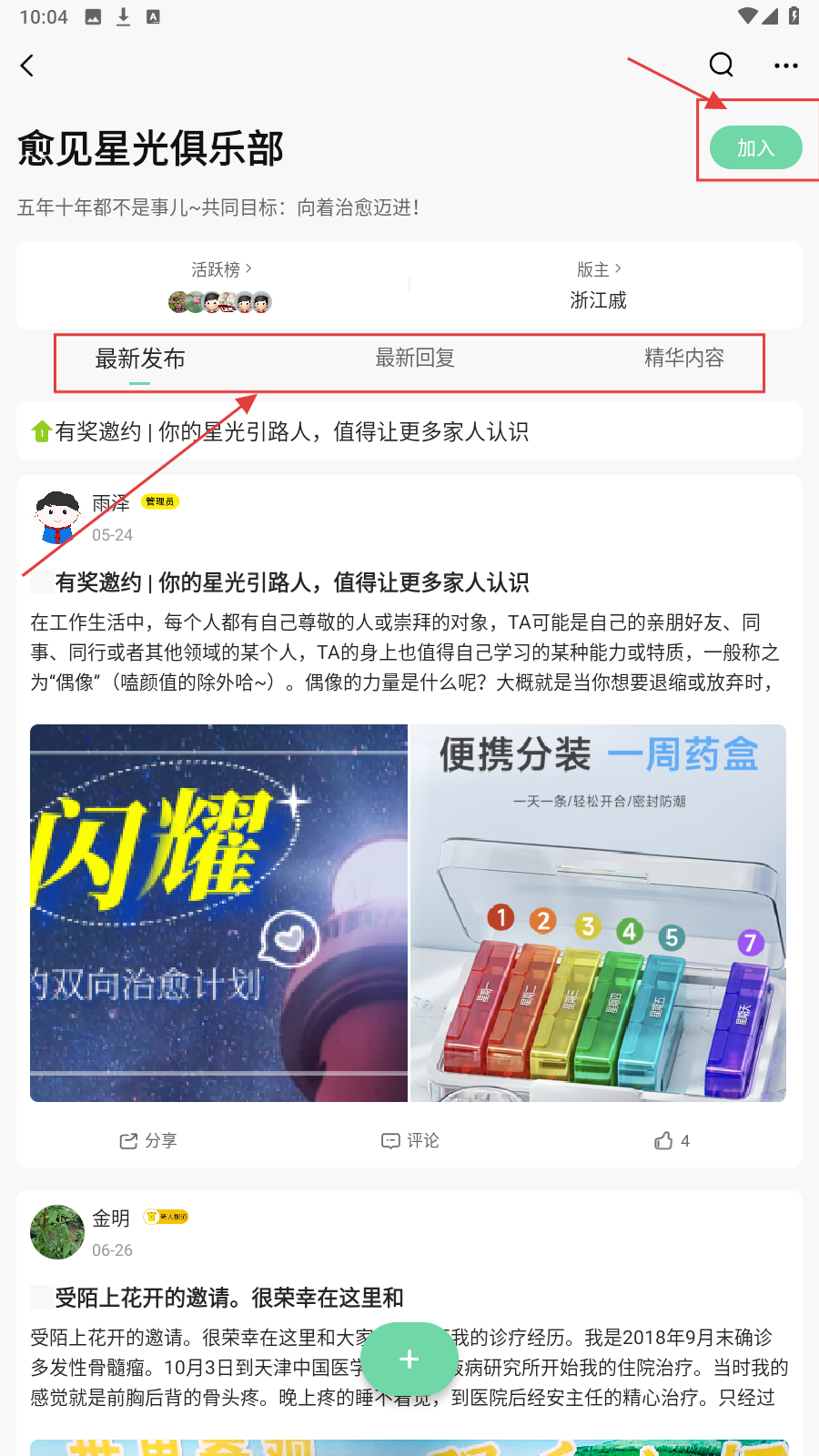The width and height of the screenshot is (819, 1456).
Task: View the 版主 moderator details
Action: point(598,270)
